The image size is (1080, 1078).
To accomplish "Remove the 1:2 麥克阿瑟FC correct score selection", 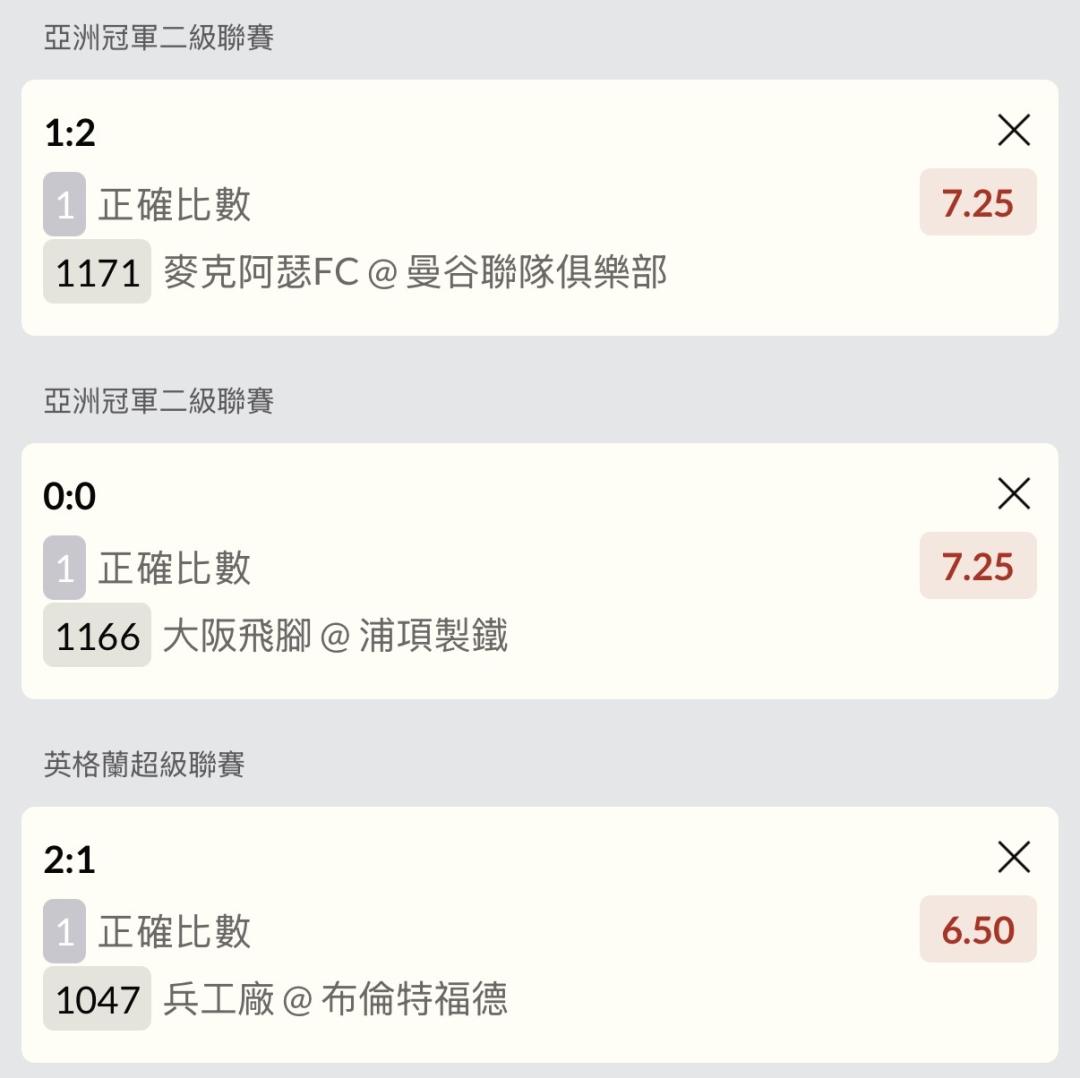I will pyautogui.click(x=1014, y=130).
